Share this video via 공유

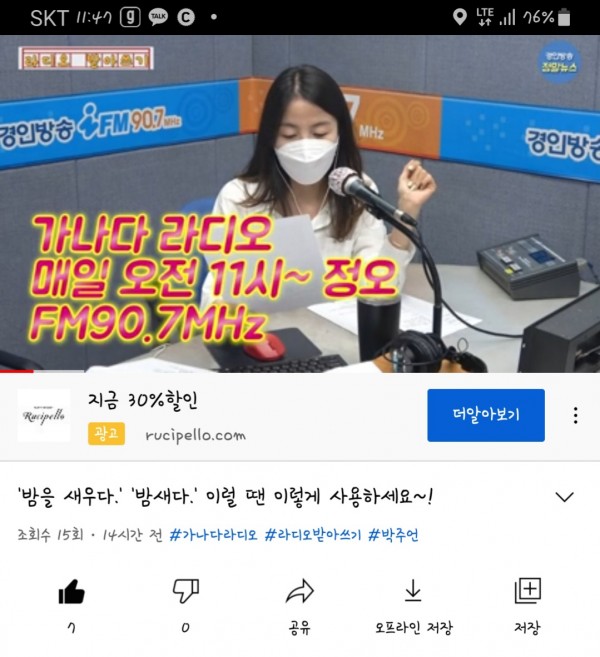299,592
